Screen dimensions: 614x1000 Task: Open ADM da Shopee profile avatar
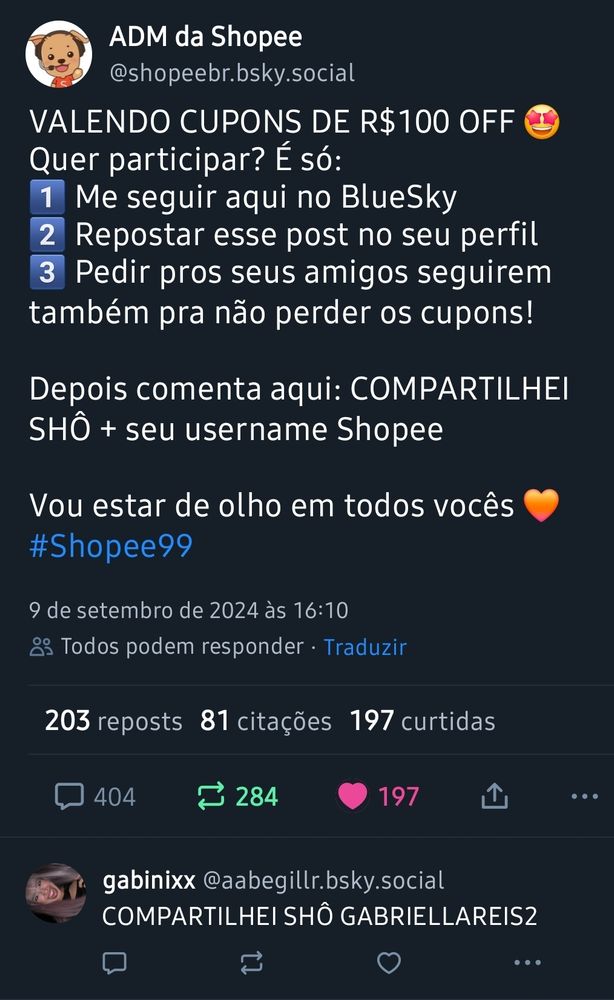pyautogui.click(x=58, y=54)
